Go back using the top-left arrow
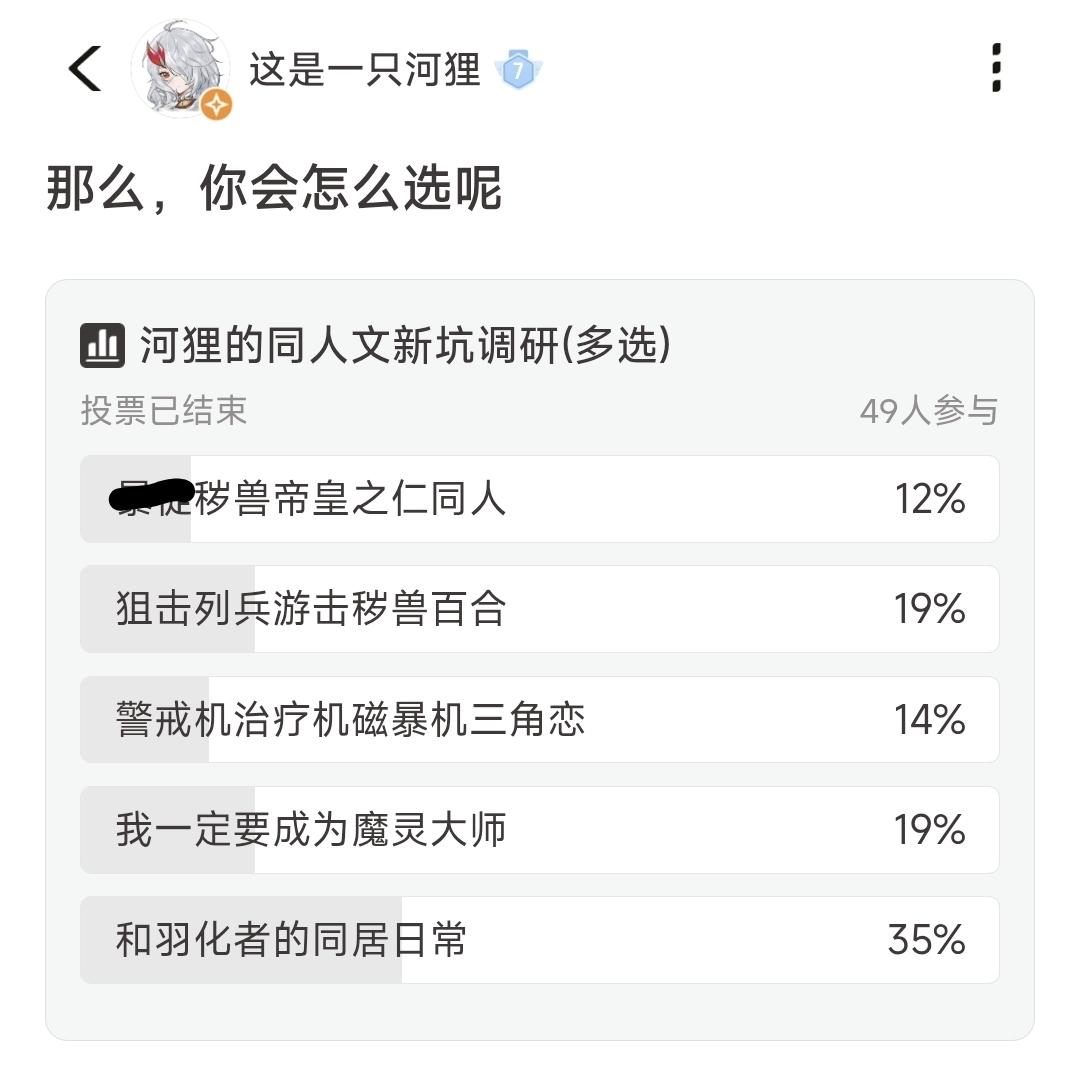This screenshot has width=1080, height=1069. click(85, 69)
